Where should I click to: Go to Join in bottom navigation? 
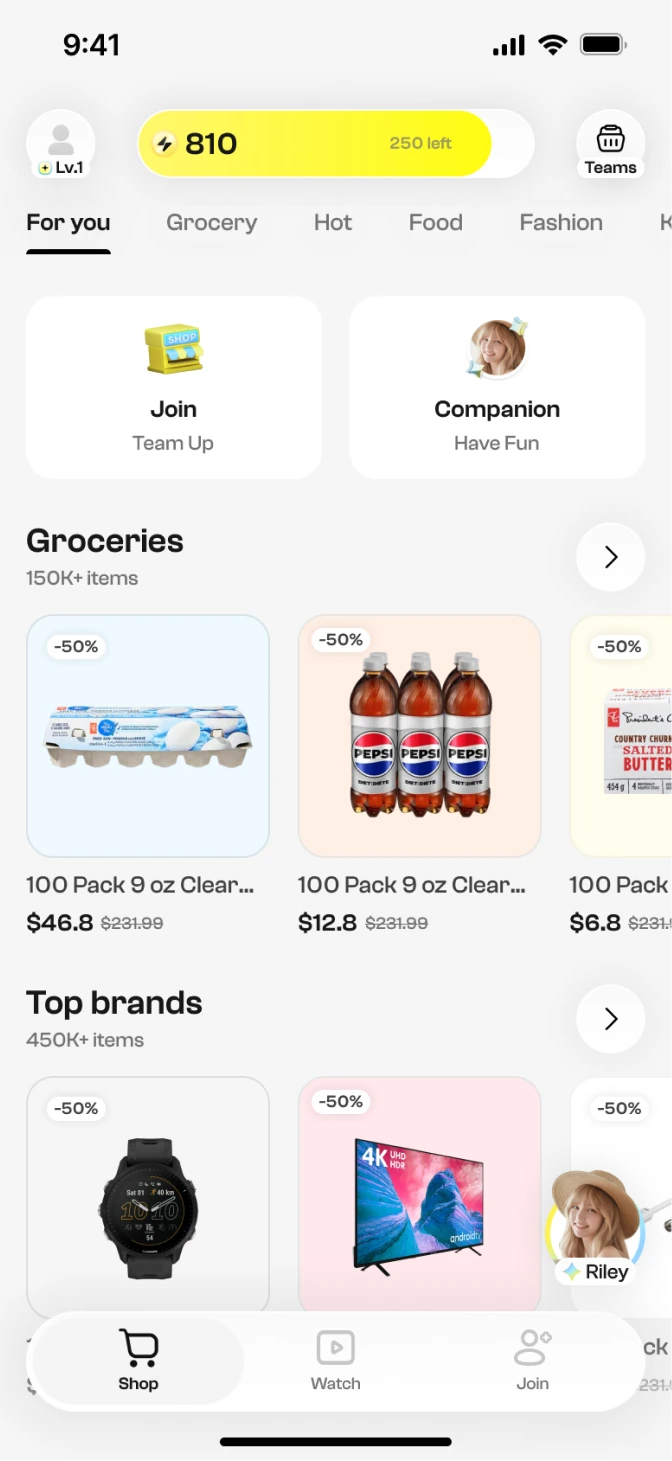[x=532, y=1361]
